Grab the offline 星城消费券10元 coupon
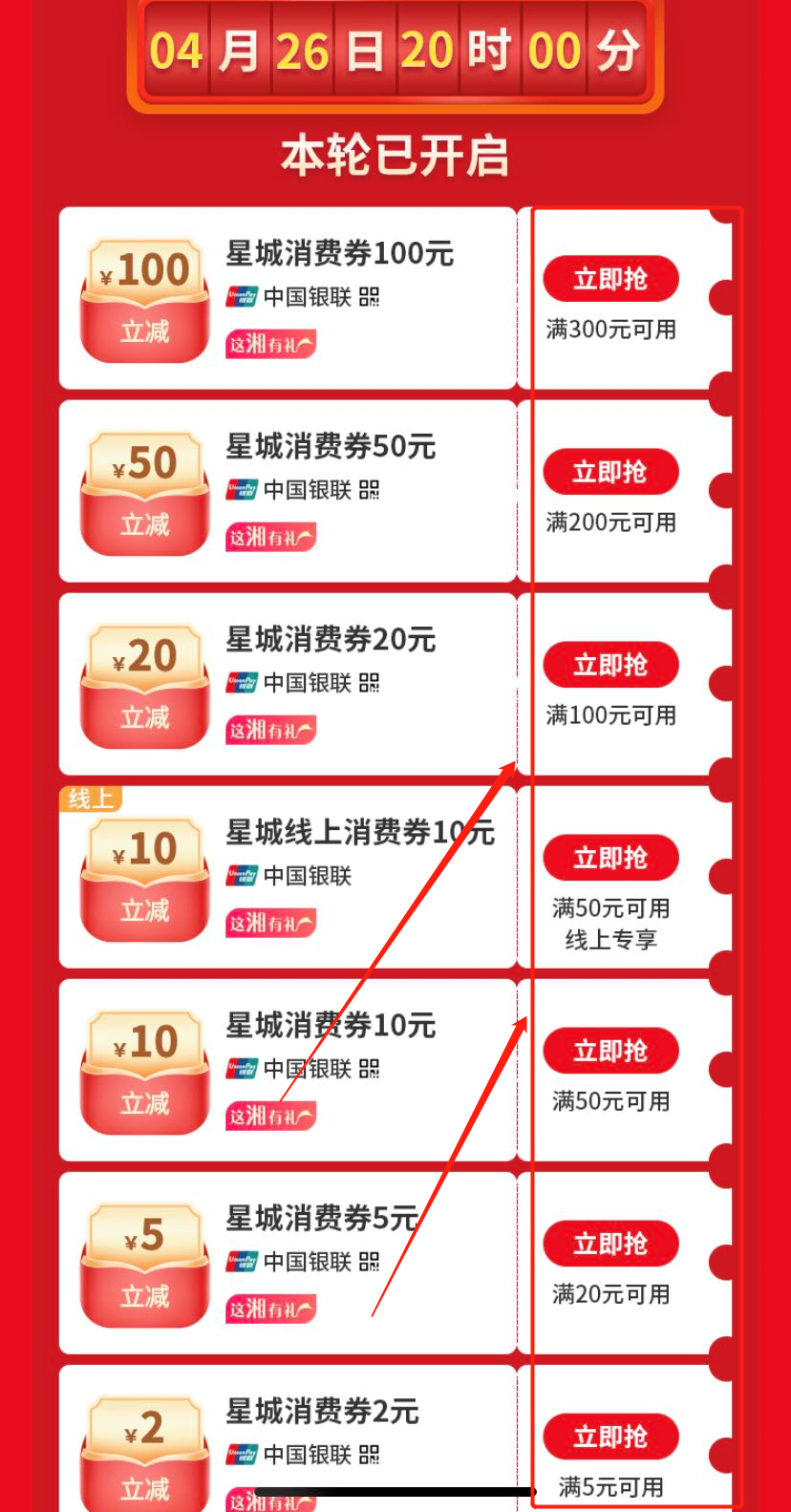 tap(610, 1052)
